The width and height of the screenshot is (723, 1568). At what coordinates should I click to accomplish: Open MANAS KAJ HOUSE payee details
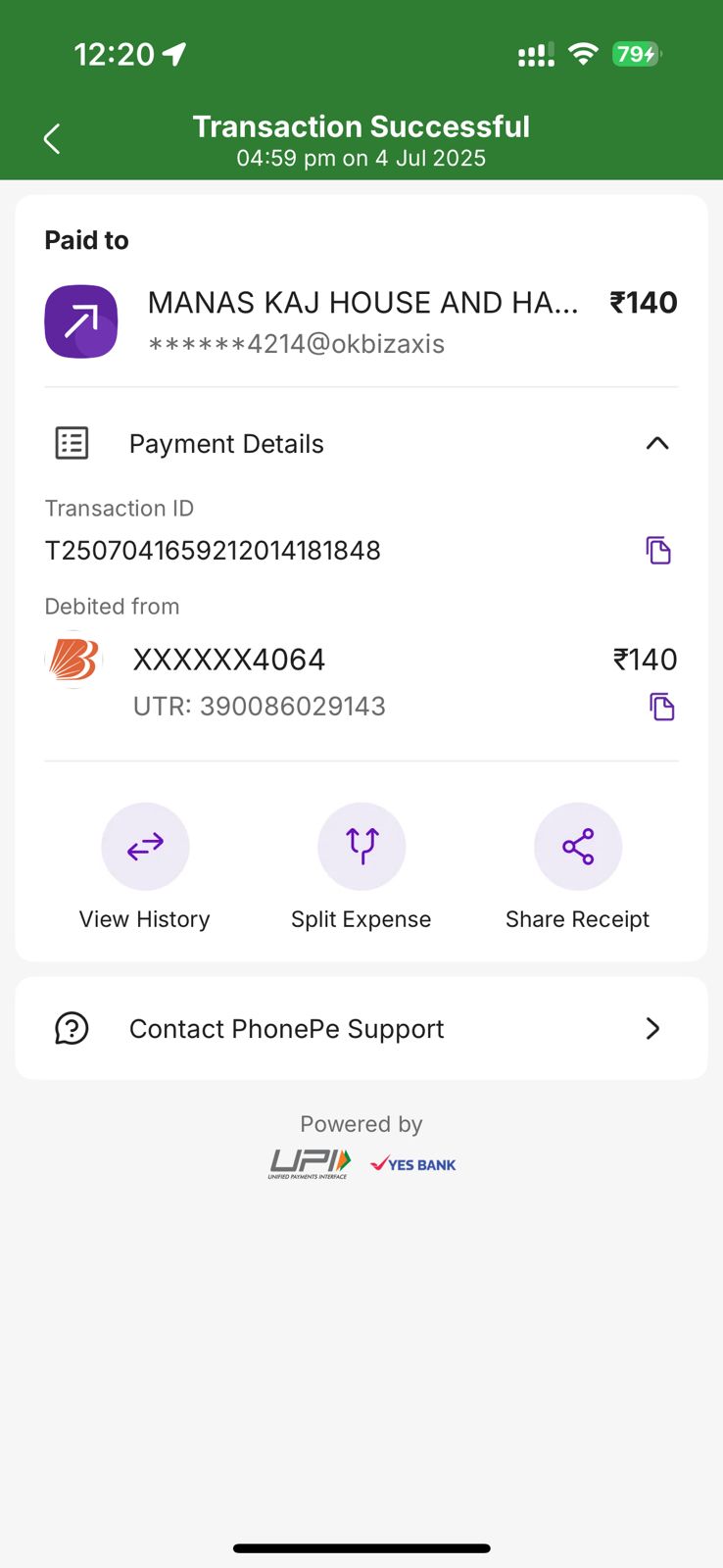coord(361,321)
